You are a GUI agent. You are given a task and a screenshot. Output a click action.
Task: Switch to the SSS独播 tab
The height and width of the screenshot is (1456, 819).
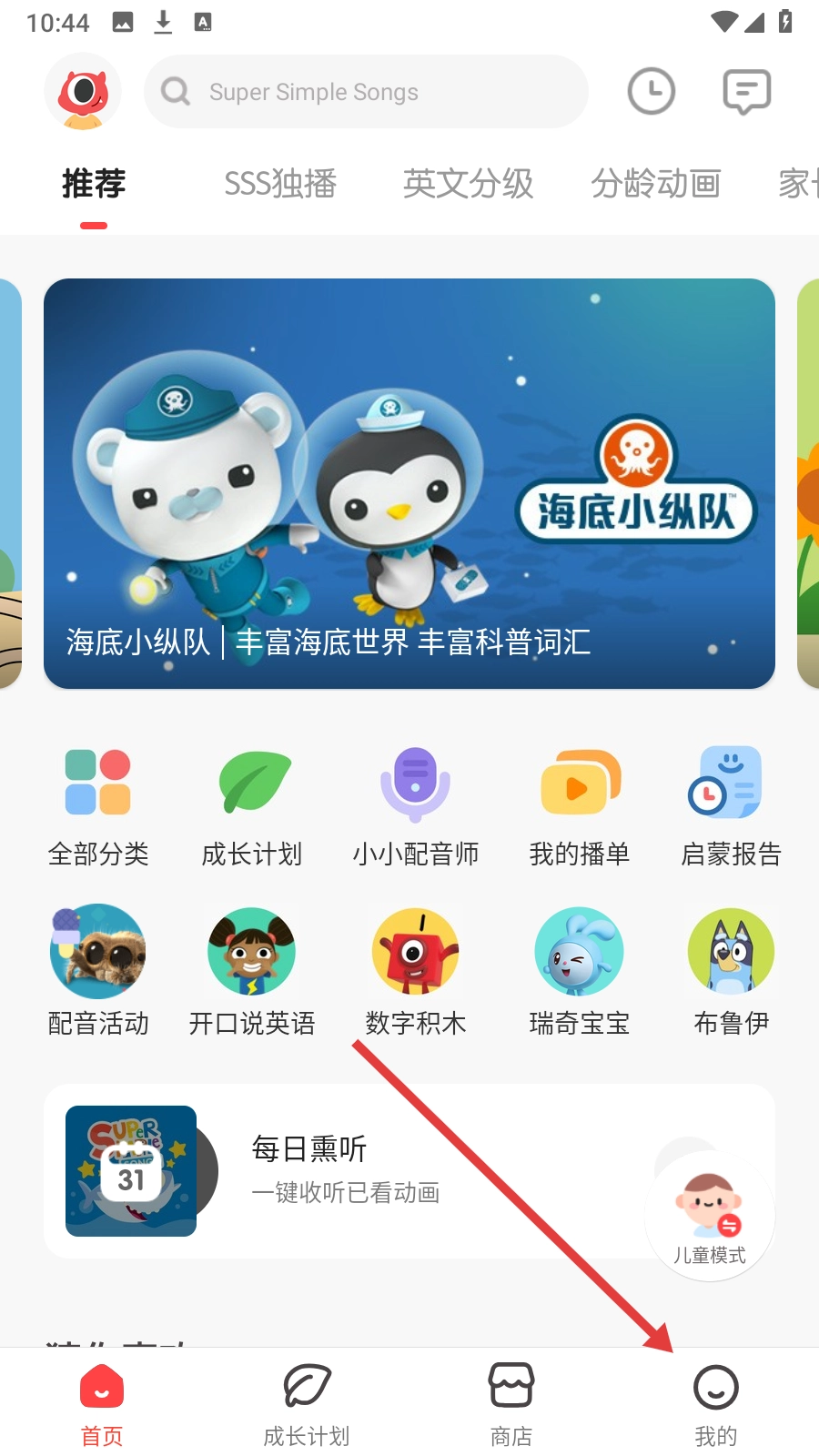280,184
